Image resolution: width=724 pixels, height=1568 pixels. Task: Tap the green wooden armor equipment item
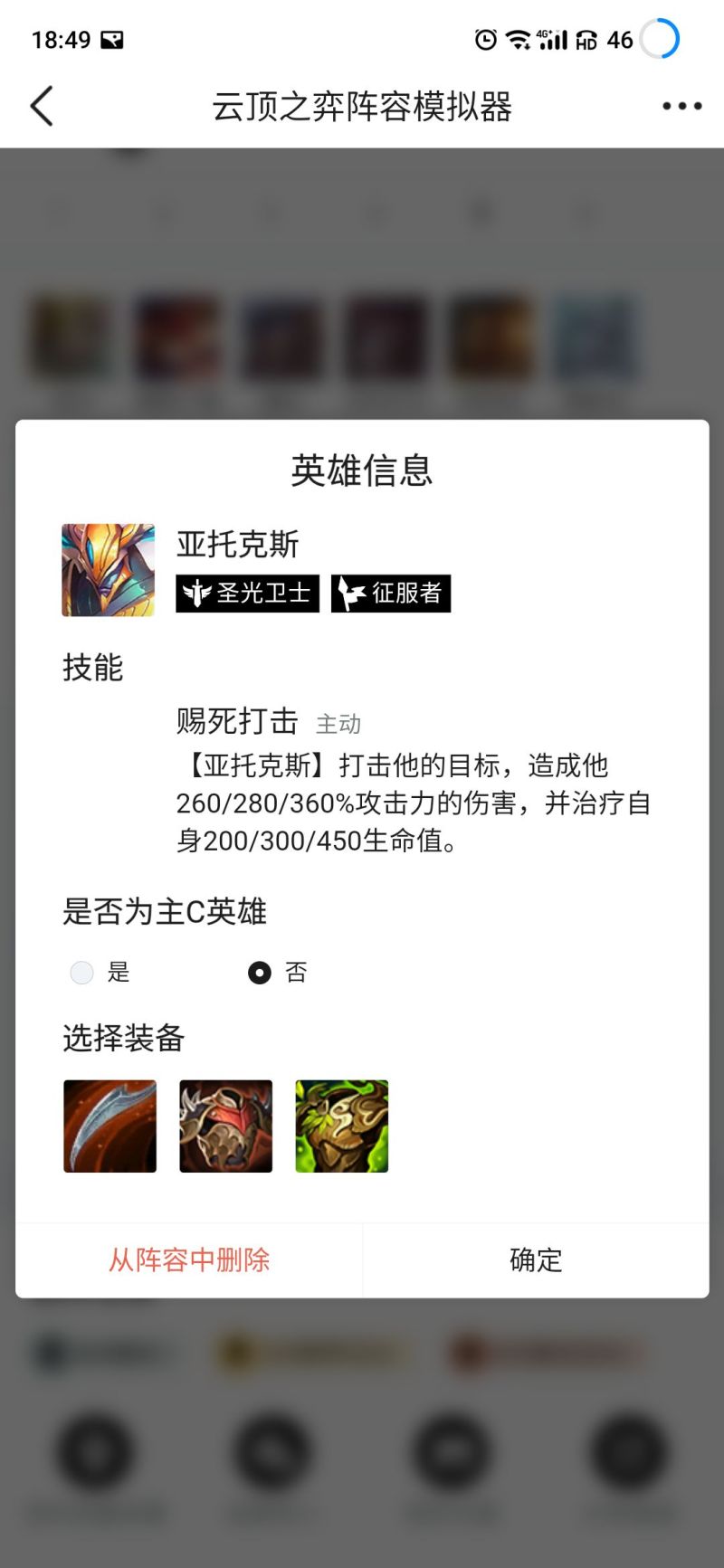[341, 1126]
